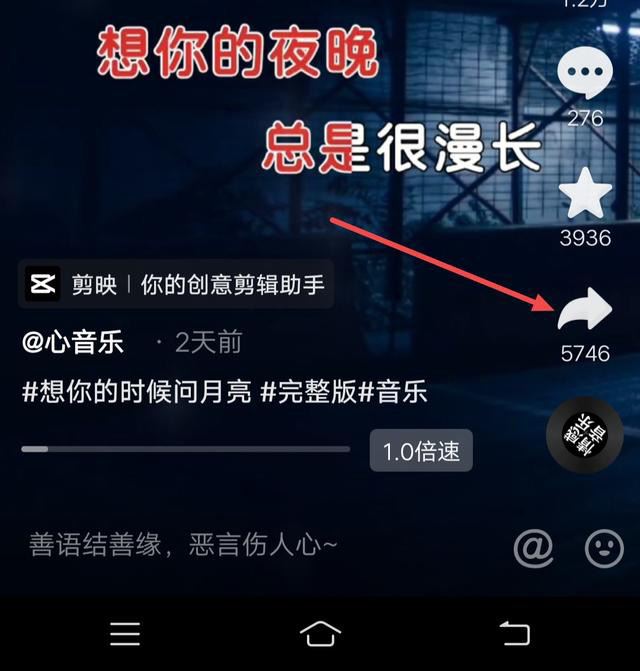Tap the video progress bar
Viewport: 640px width, 671px height.
point(186,449)
